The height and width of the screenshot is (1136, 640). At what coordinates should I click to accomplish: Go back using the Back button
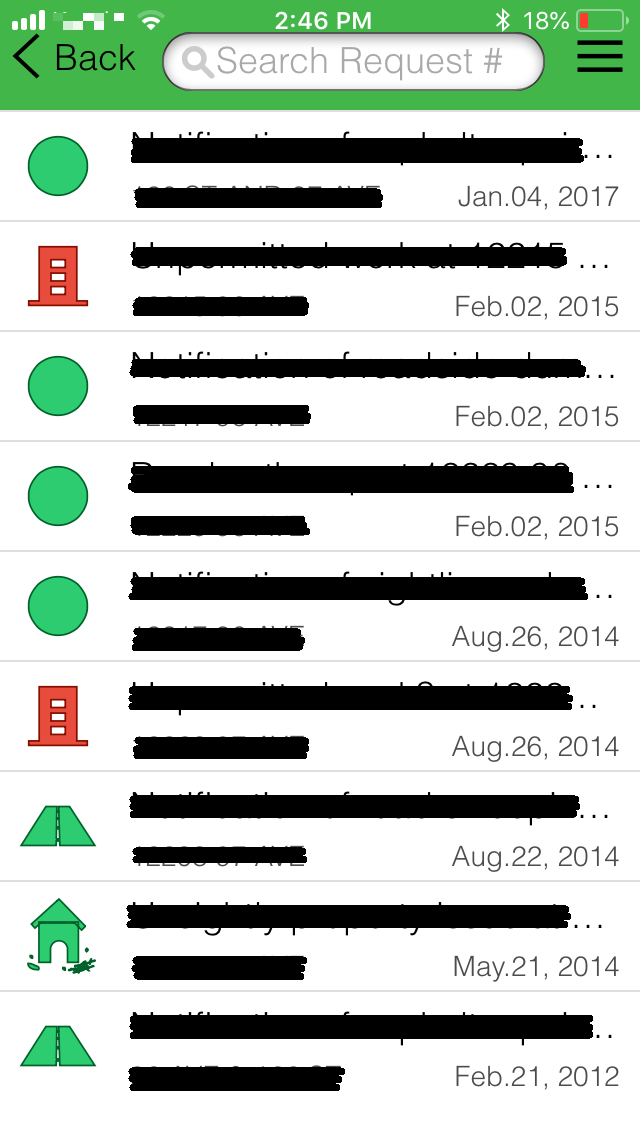tap(72, 59)
